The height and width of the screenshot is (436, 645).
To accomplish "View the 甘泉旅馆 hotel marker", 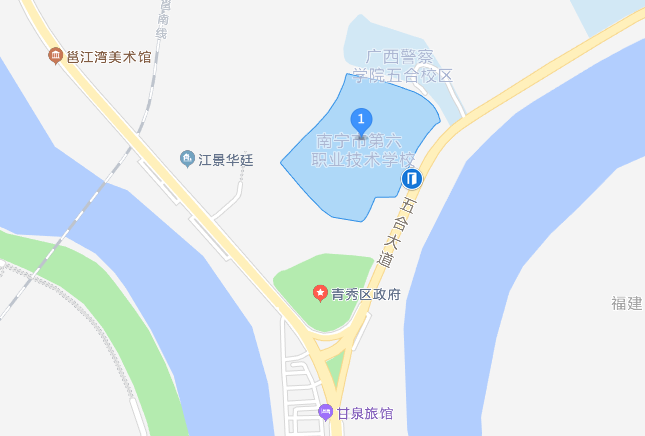I will 325,412.
